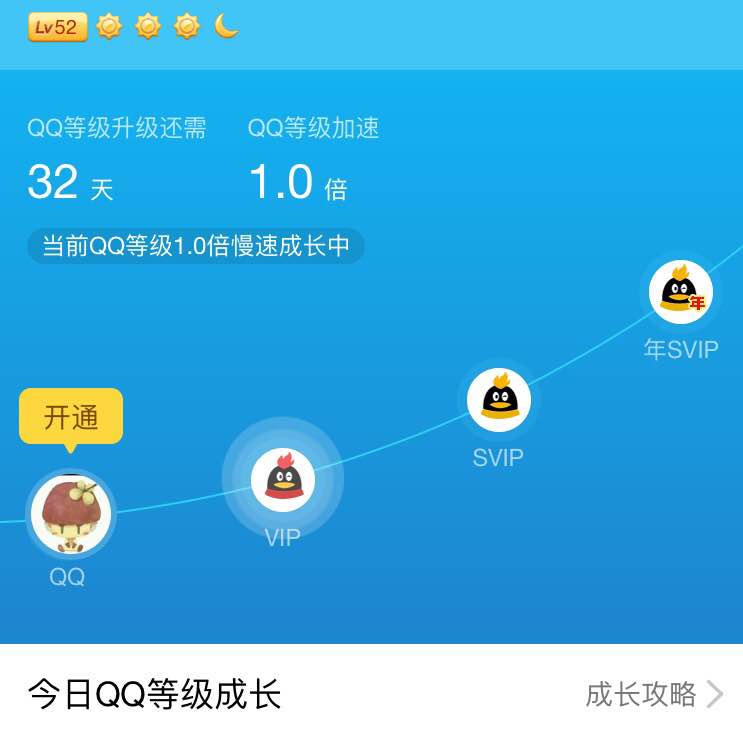This screenshot has width=743, height=754.
Task: Choose the SVIP penguin level node
Action: 499,400
